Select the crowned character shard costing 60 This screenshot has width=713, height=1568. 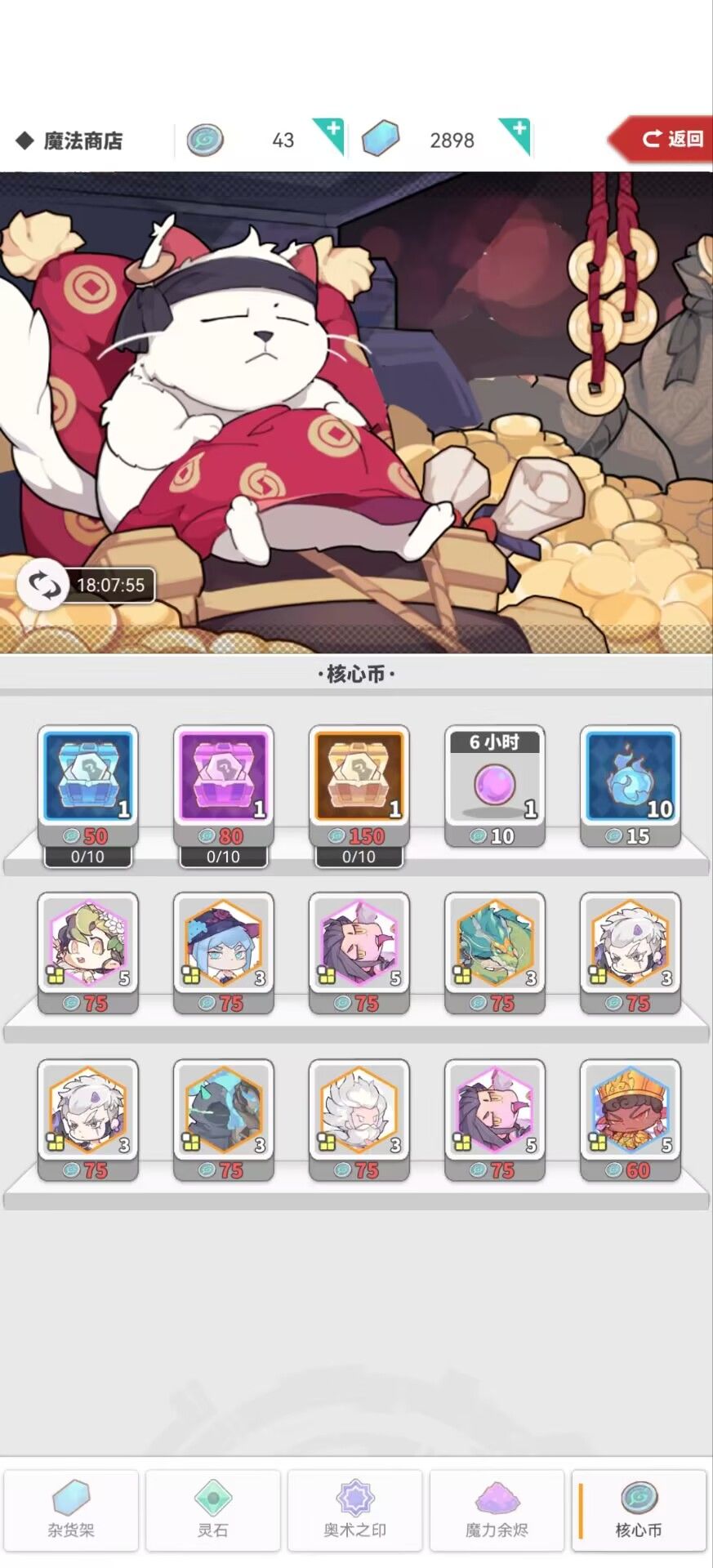(630, 1111)
